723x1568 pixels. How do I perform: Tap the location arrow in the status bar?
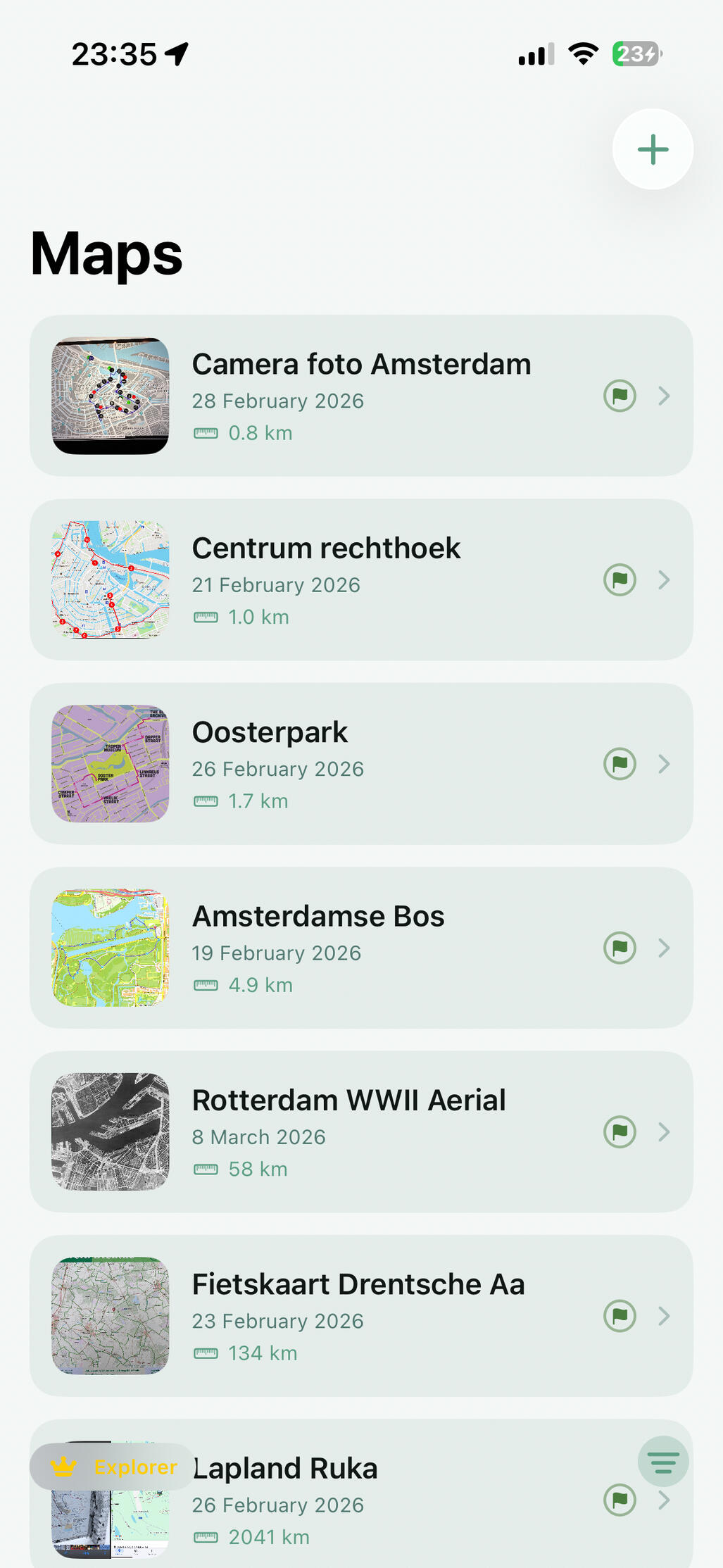coord(175,53)
